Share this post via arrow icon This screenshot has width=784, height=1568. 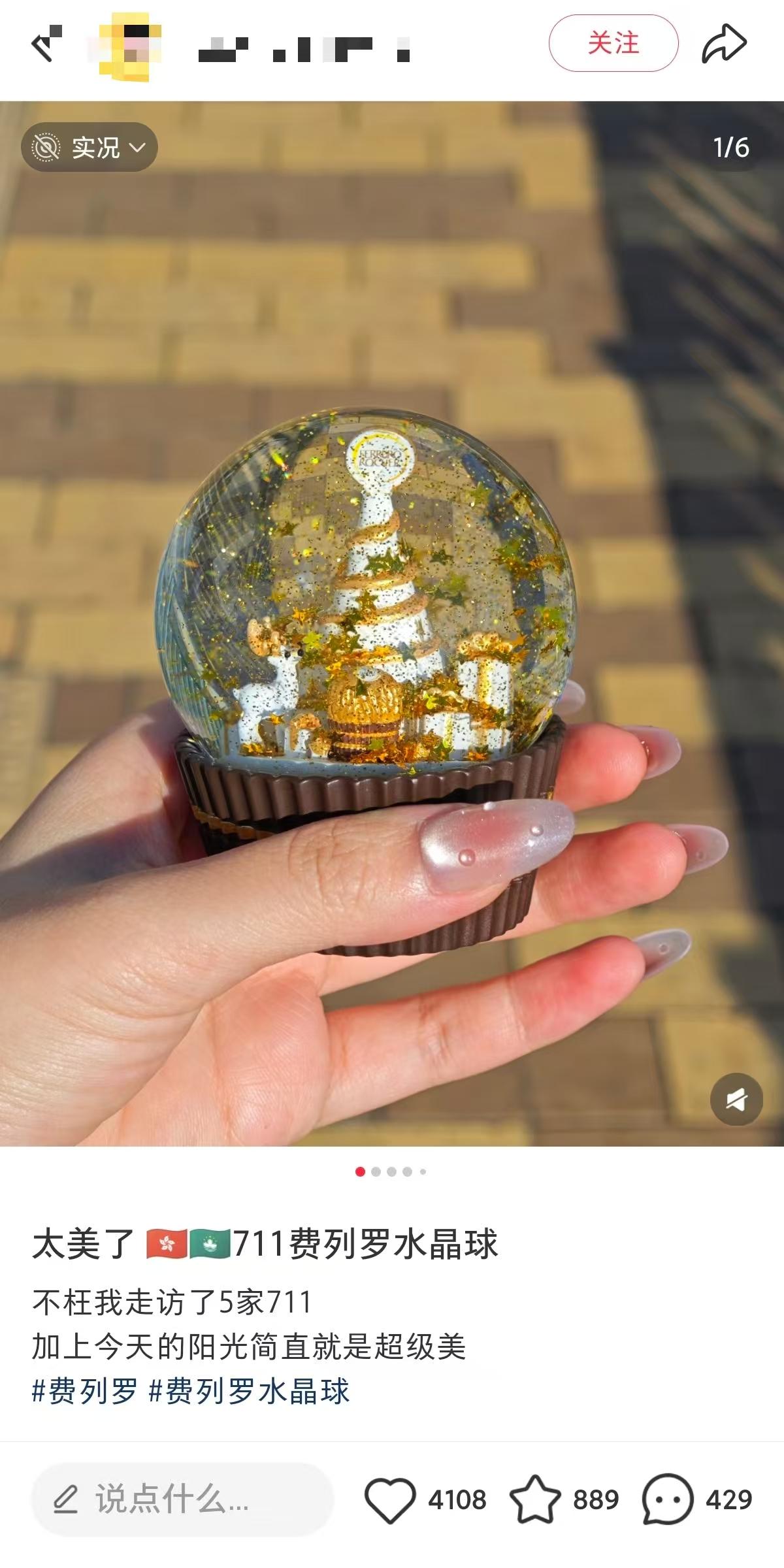point(724,44)
